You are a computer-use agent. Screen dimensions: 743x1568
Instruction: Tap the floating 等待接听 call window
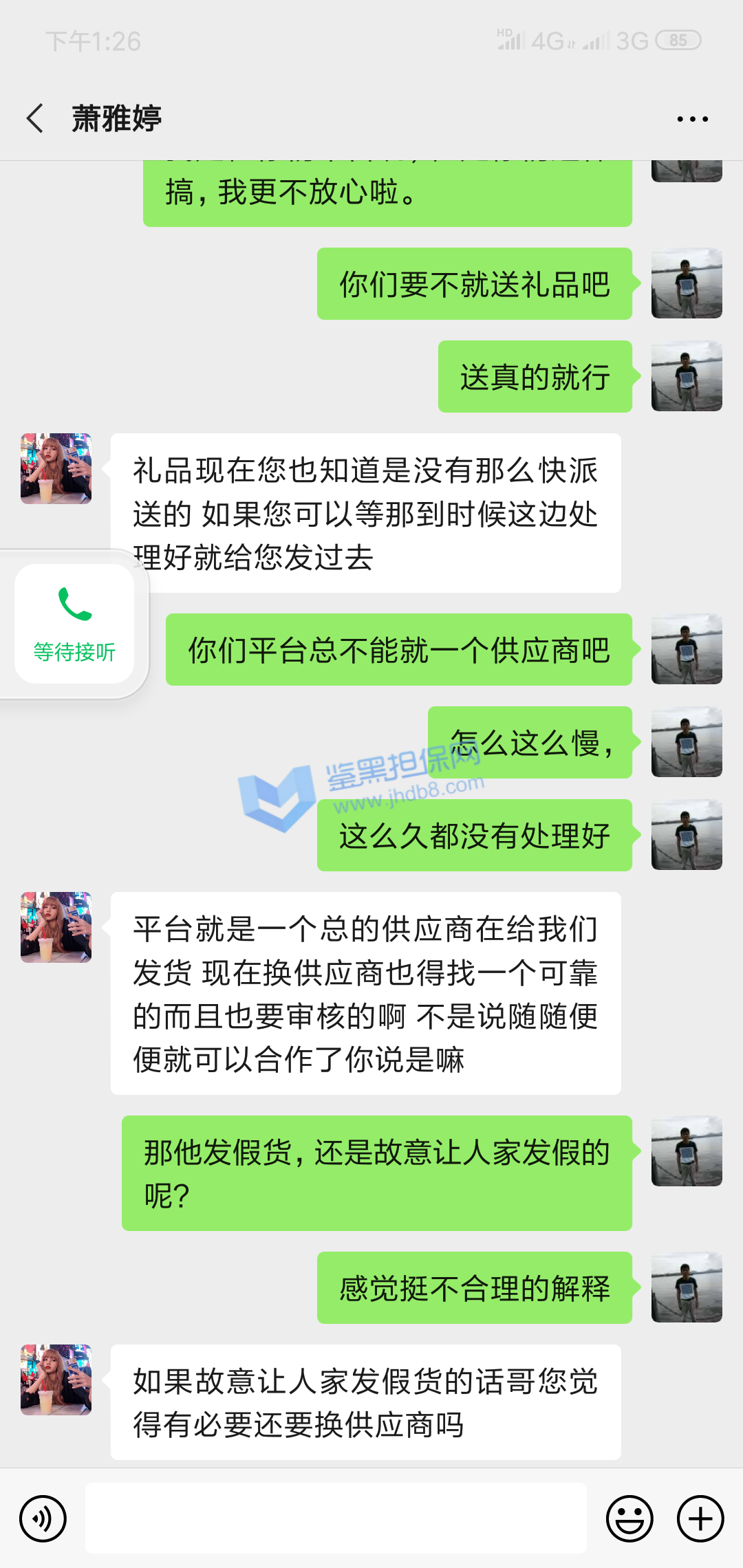coord(74,624)
